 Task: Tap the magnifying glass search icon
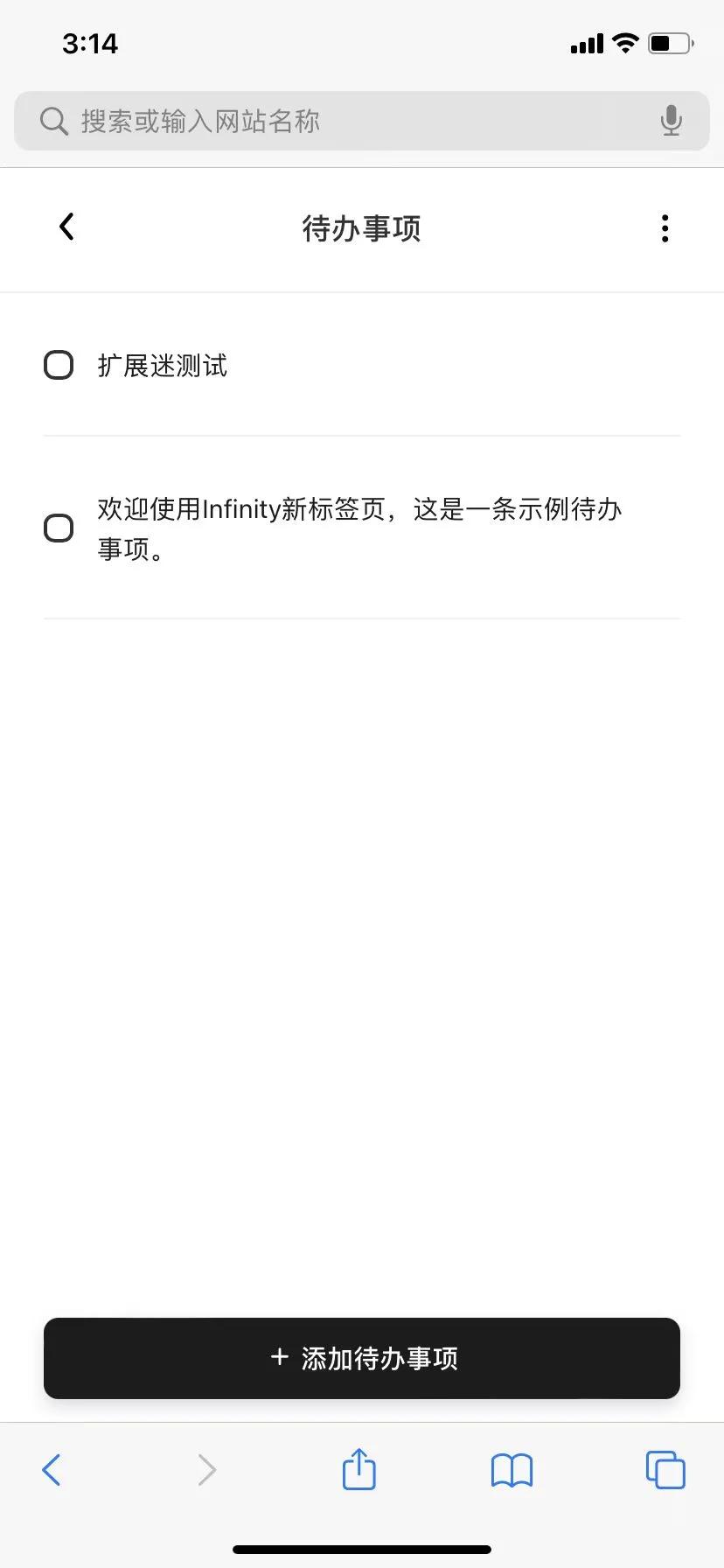pyautogui.click(x=53, y=121)
